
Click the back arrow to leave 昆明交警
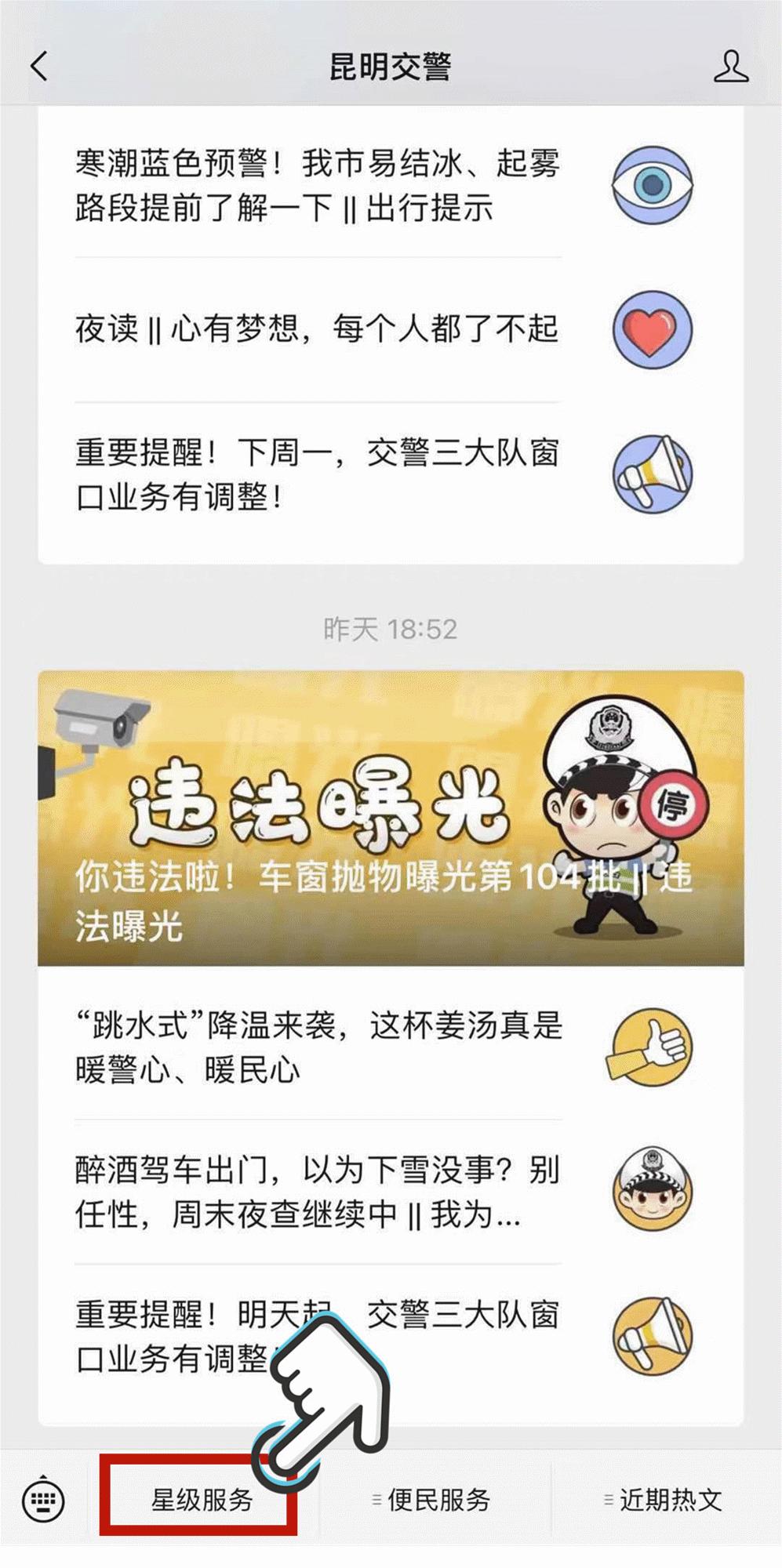(37, 67)
